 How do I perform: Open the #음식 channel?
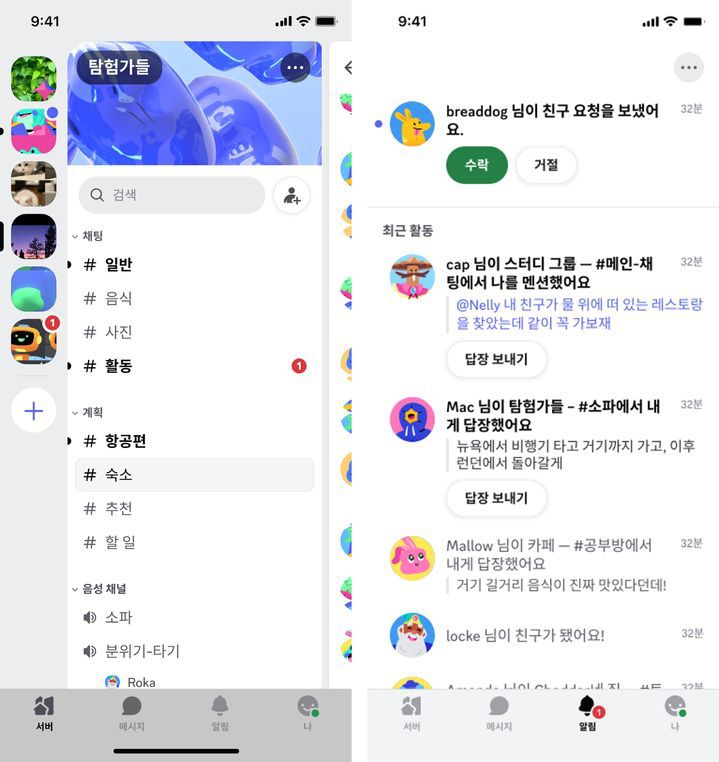pos(119,298)
